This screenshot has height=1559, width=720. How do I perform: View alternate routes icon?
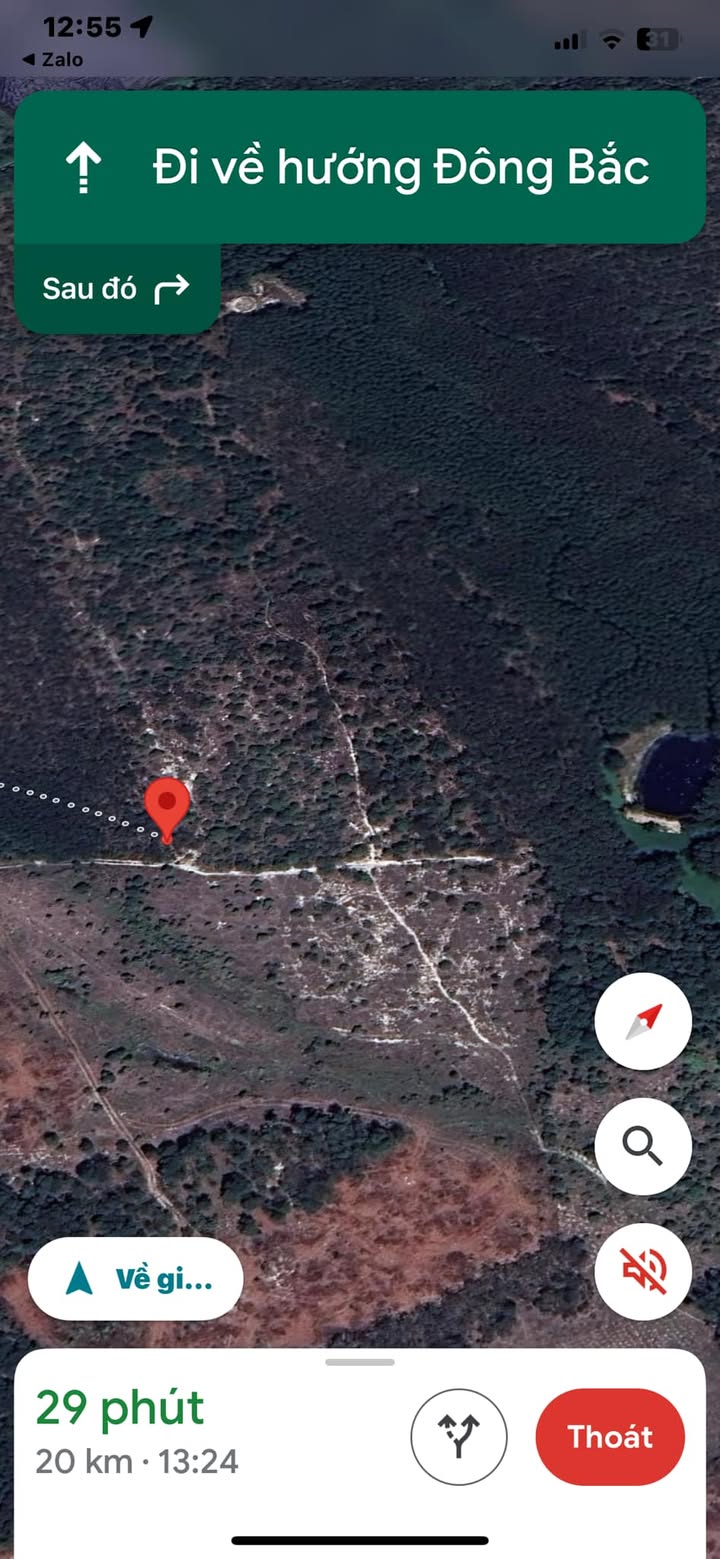pyautogui.click(x=459, y=1436)
